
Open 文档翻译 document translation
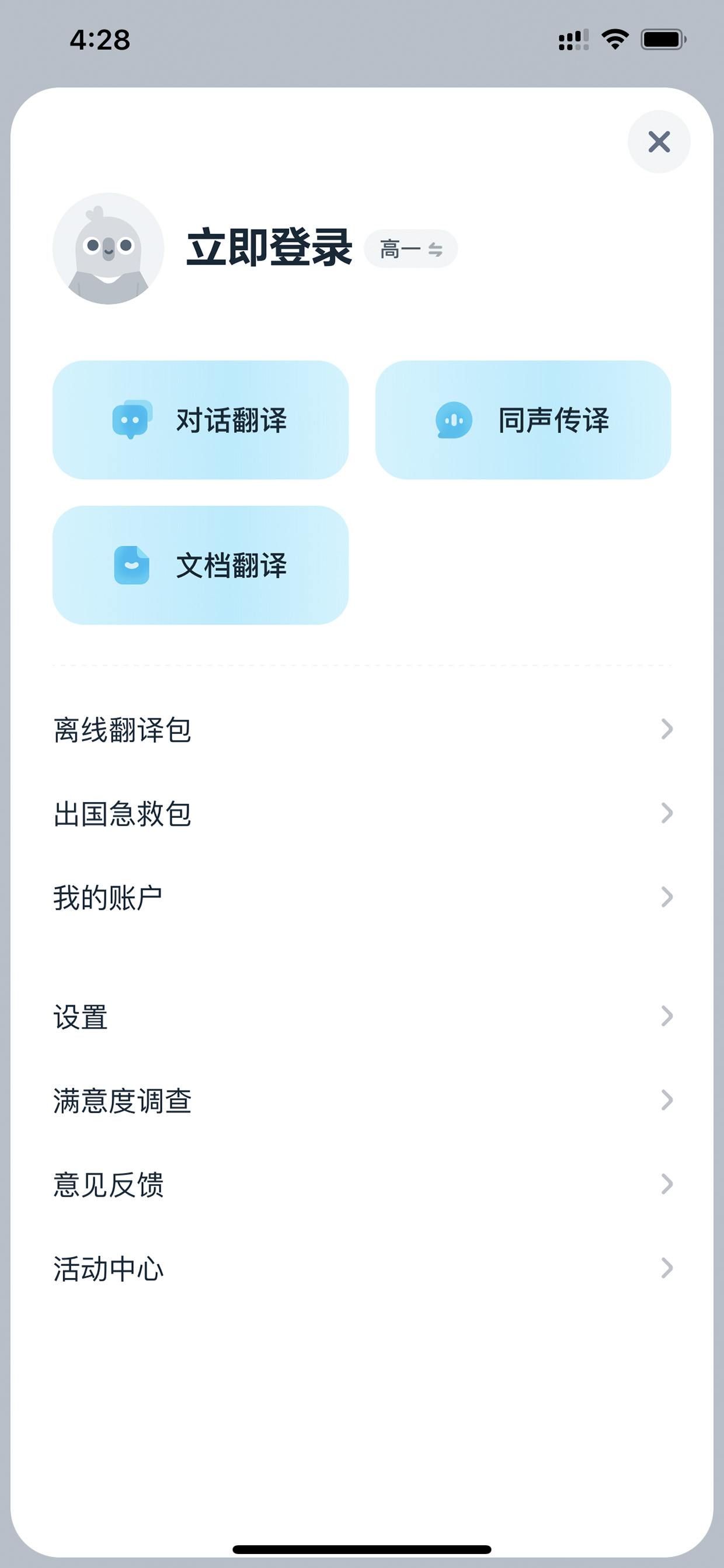click(x=201, y=565)
